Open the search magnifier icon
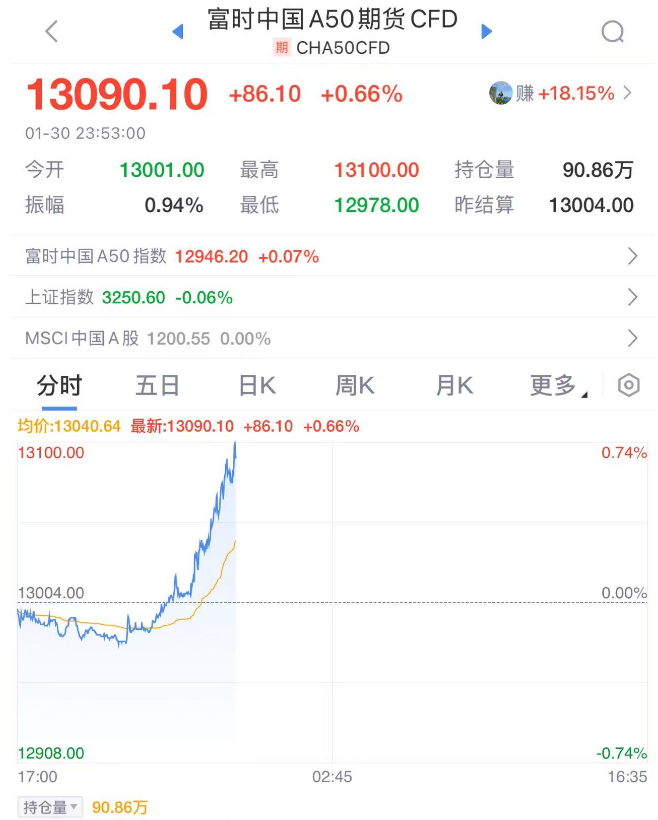Viewport: 658px width, 820px height. coord(612,32)
